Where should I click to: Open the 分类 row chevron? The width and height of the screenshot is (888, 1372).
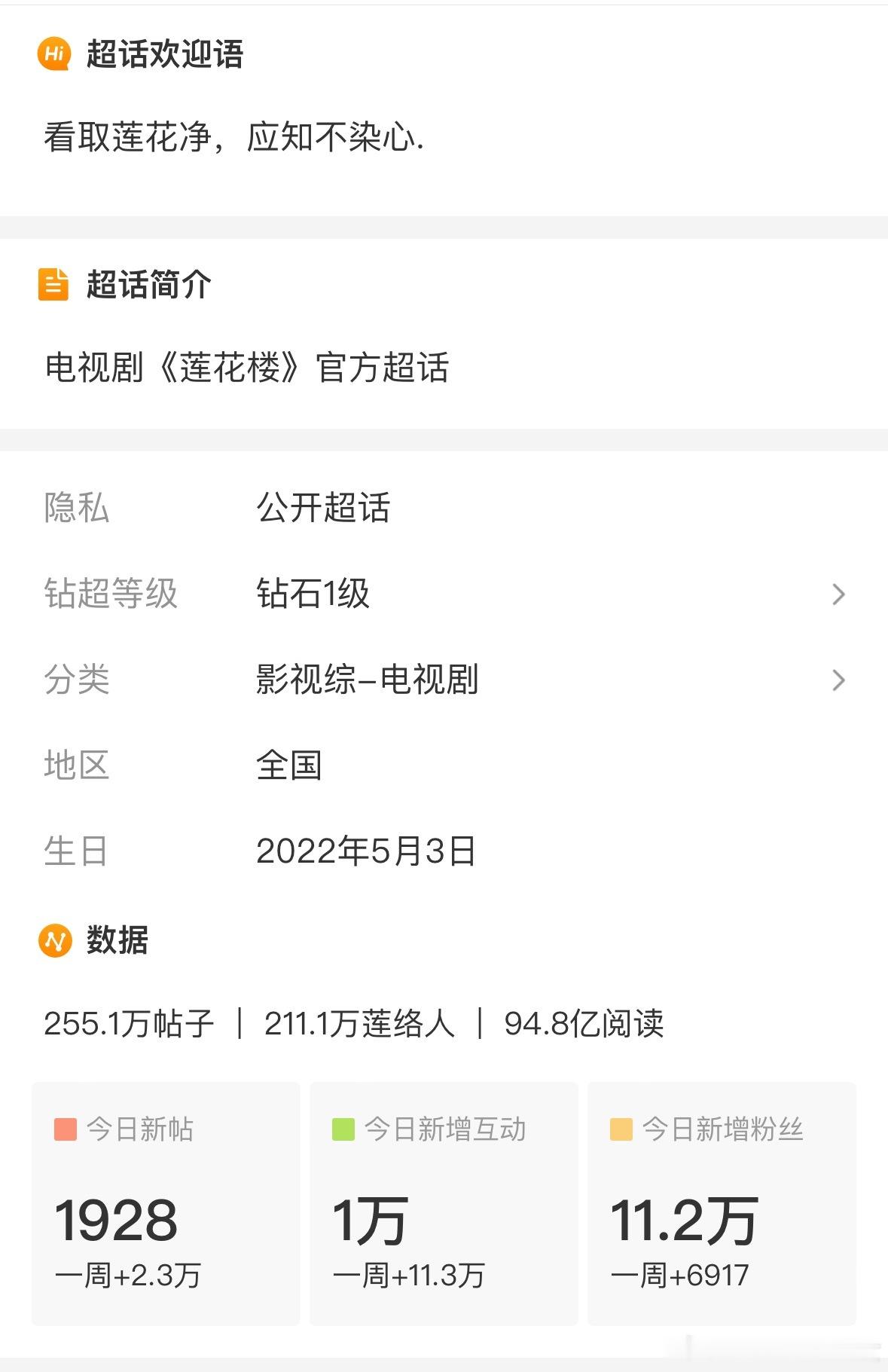(x=838, y=680)
